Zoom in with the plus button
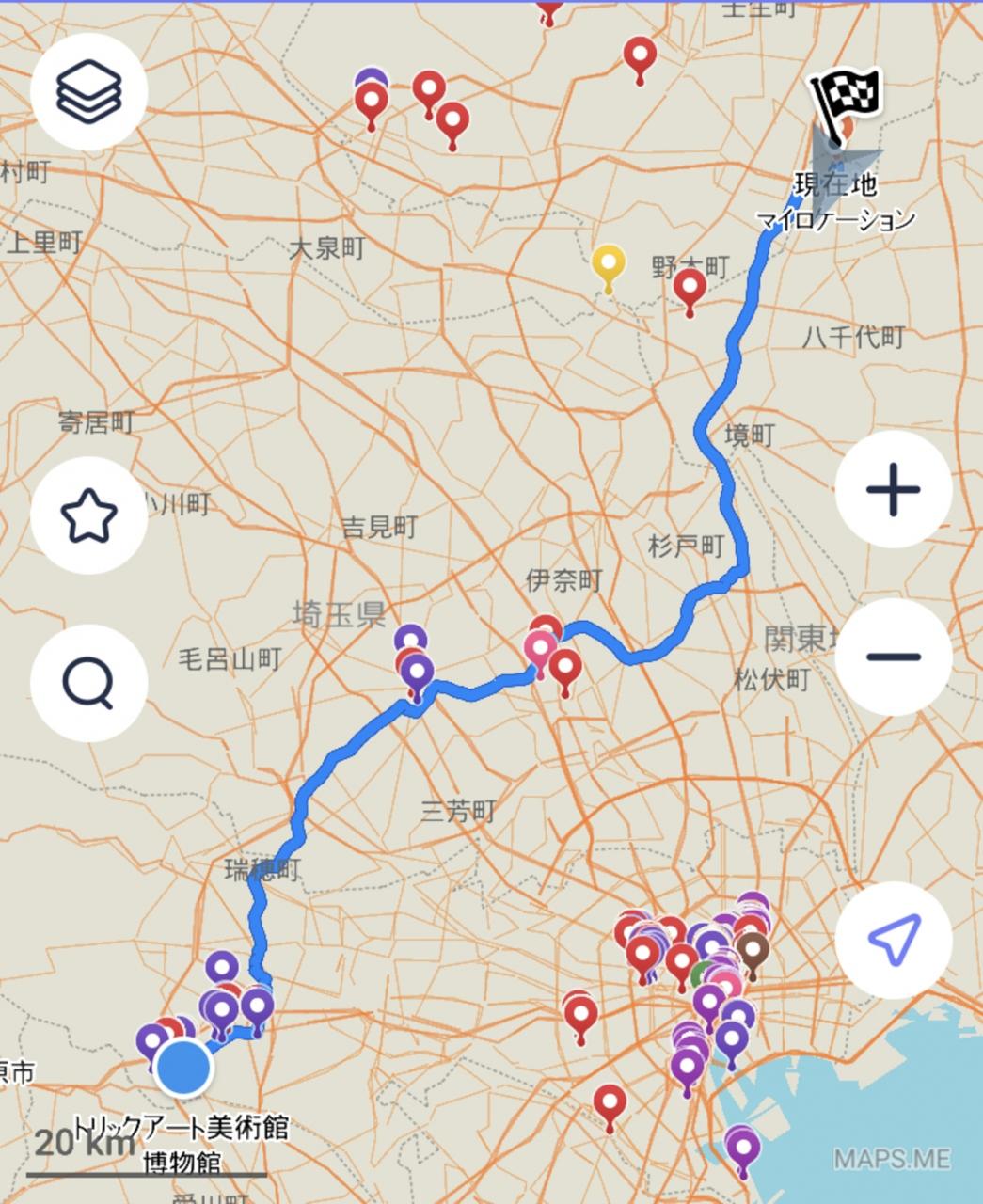The width and height of the screenshot is (983, 1204). [893, 490]
